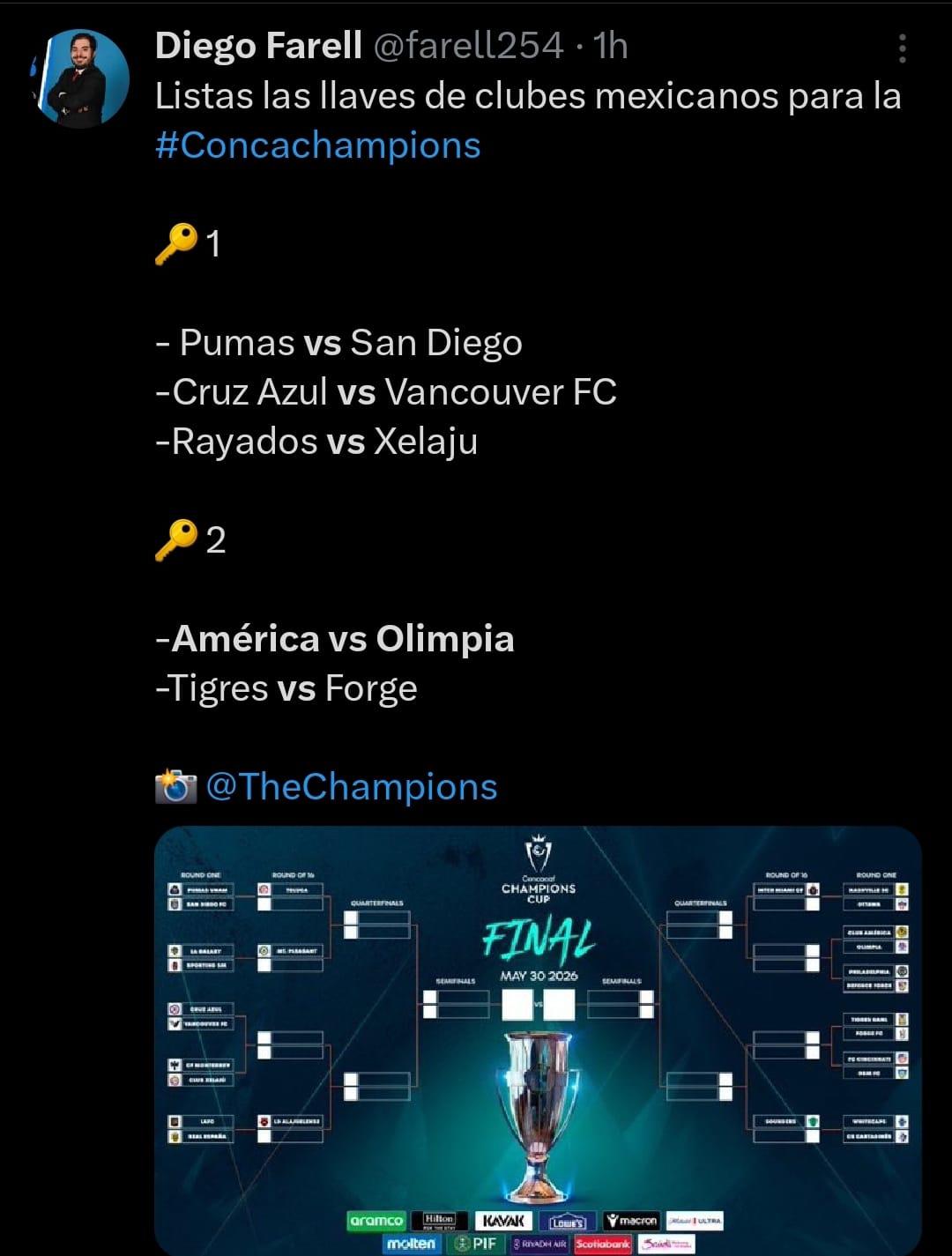
Task: View the Champions Cup bracket image
Action: click(x=538, y=1040)
